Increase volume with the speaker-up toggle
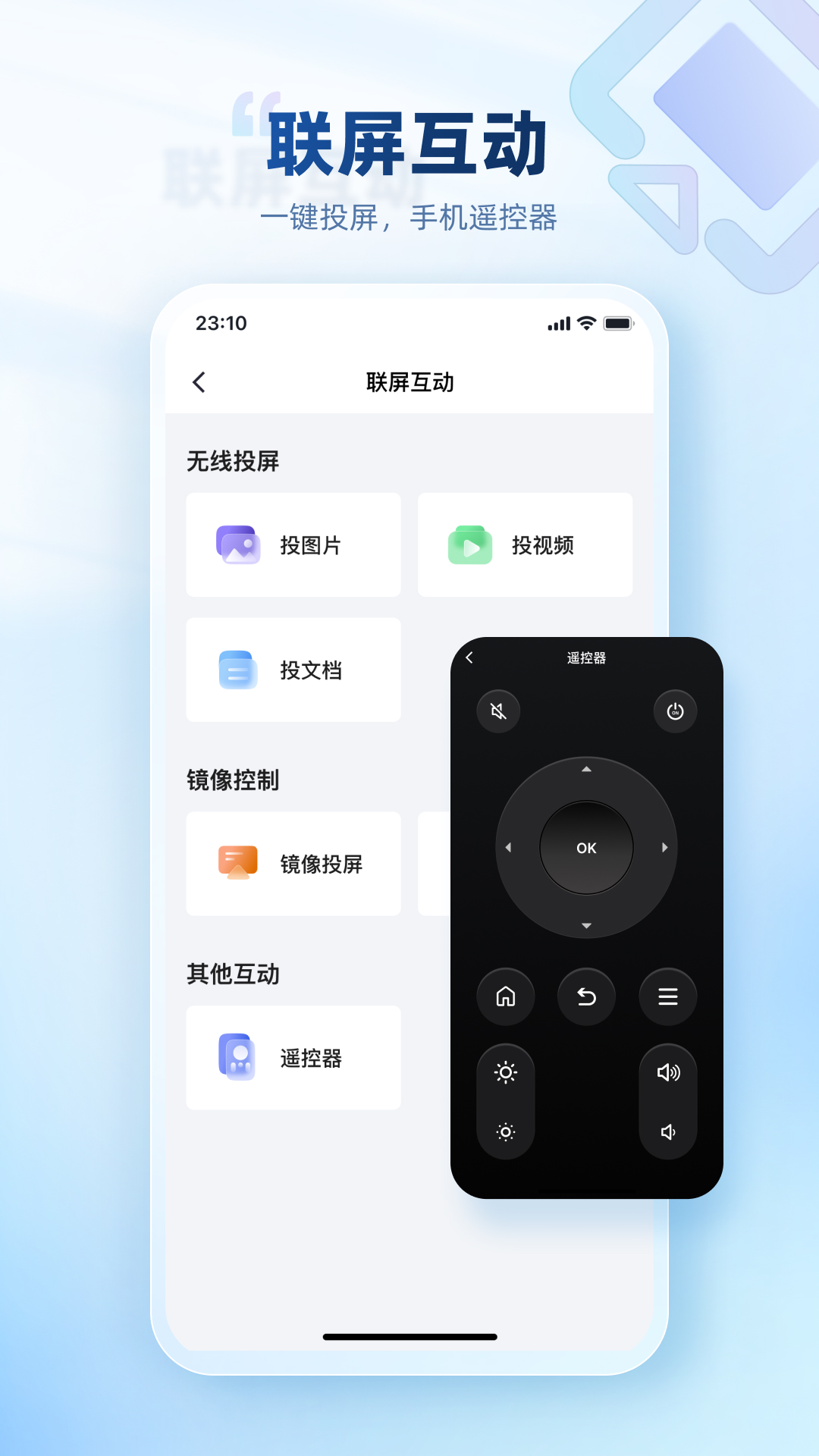This screenshot has width=819, height=1456. [x=669, y=1072]
